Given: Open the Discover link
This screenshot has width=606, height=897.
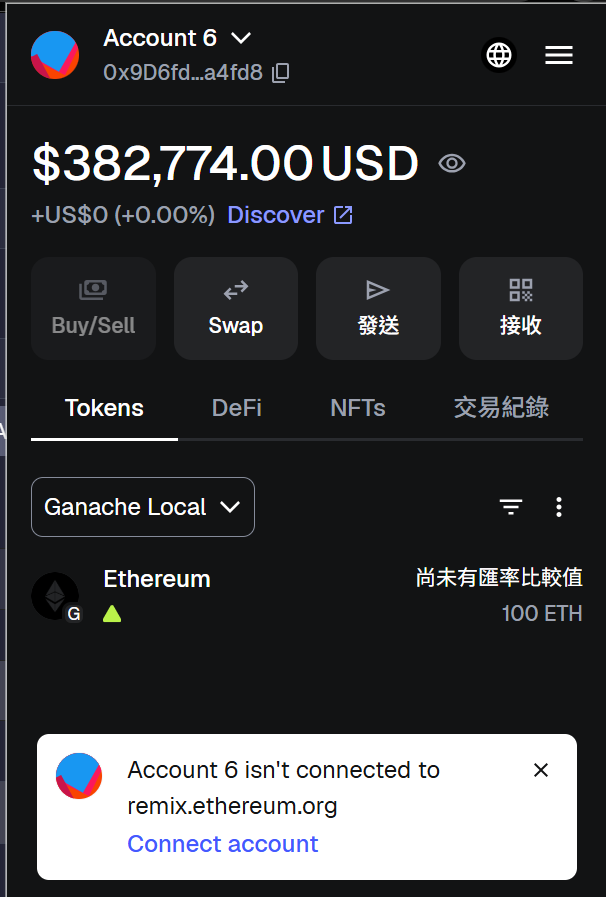Looking at the screenshot, I should click(x=289, y=215).
